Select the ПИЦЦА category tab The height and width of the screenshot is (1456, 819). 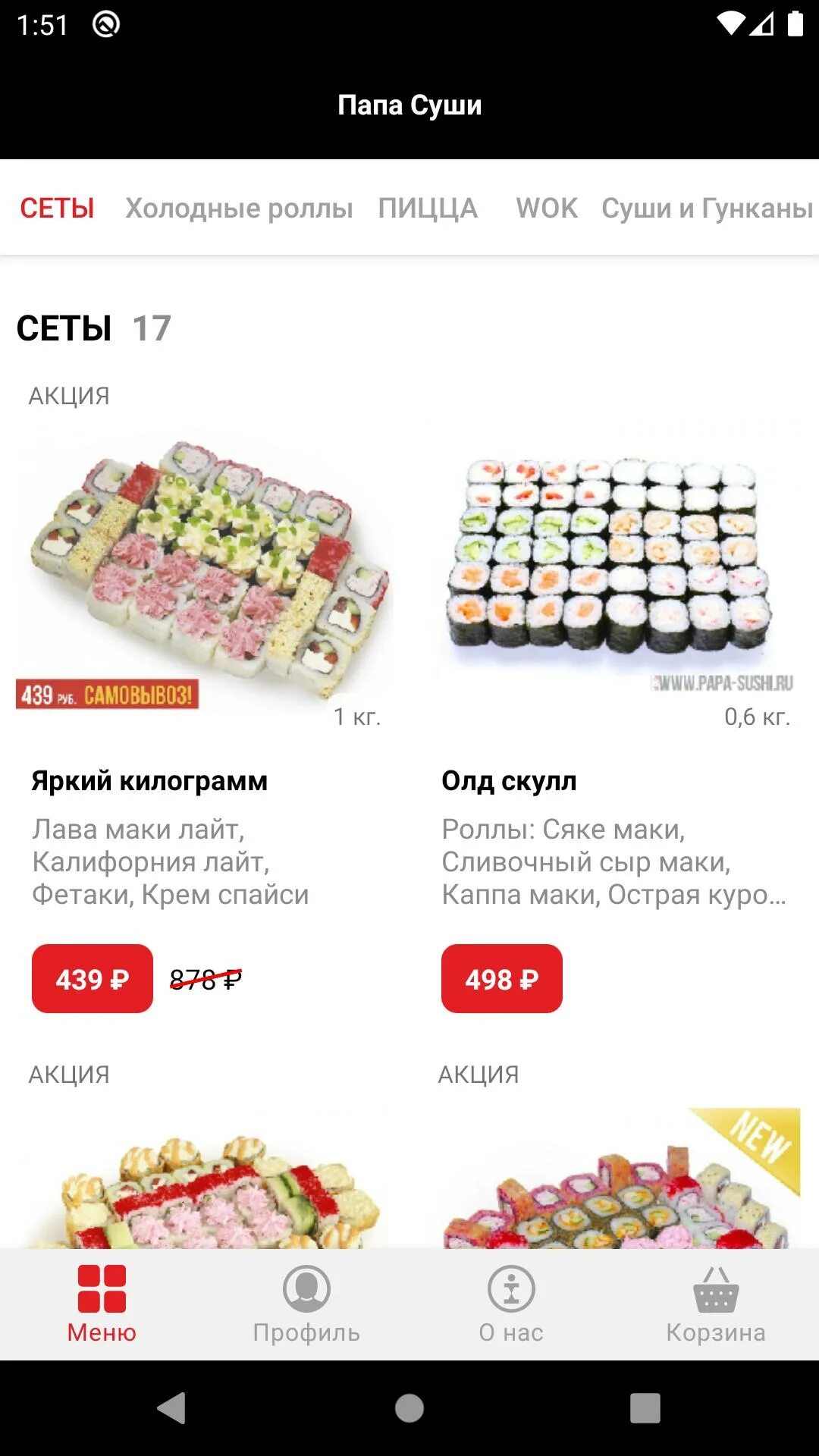click(x=428, y=208)
